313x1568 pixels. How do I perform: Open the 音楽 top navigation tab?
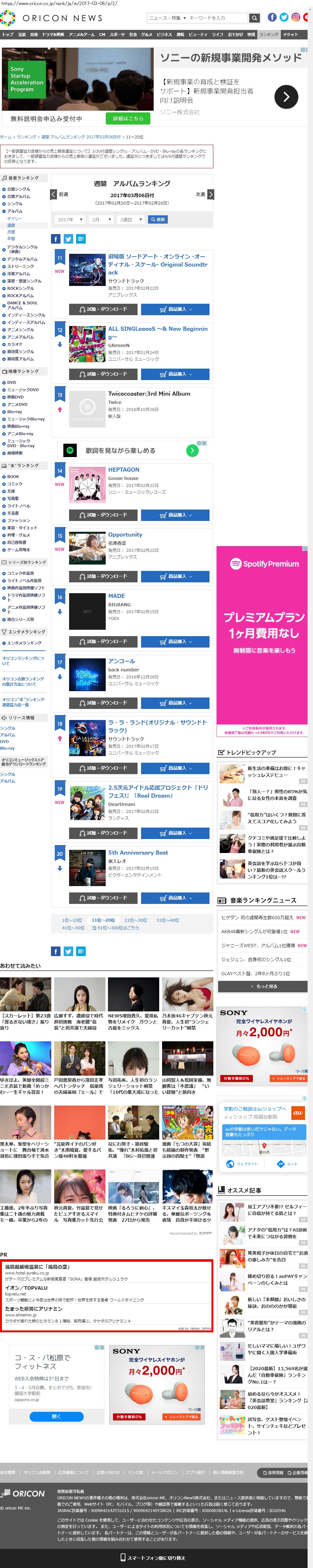pyautogui.click(x=34, y=35)
